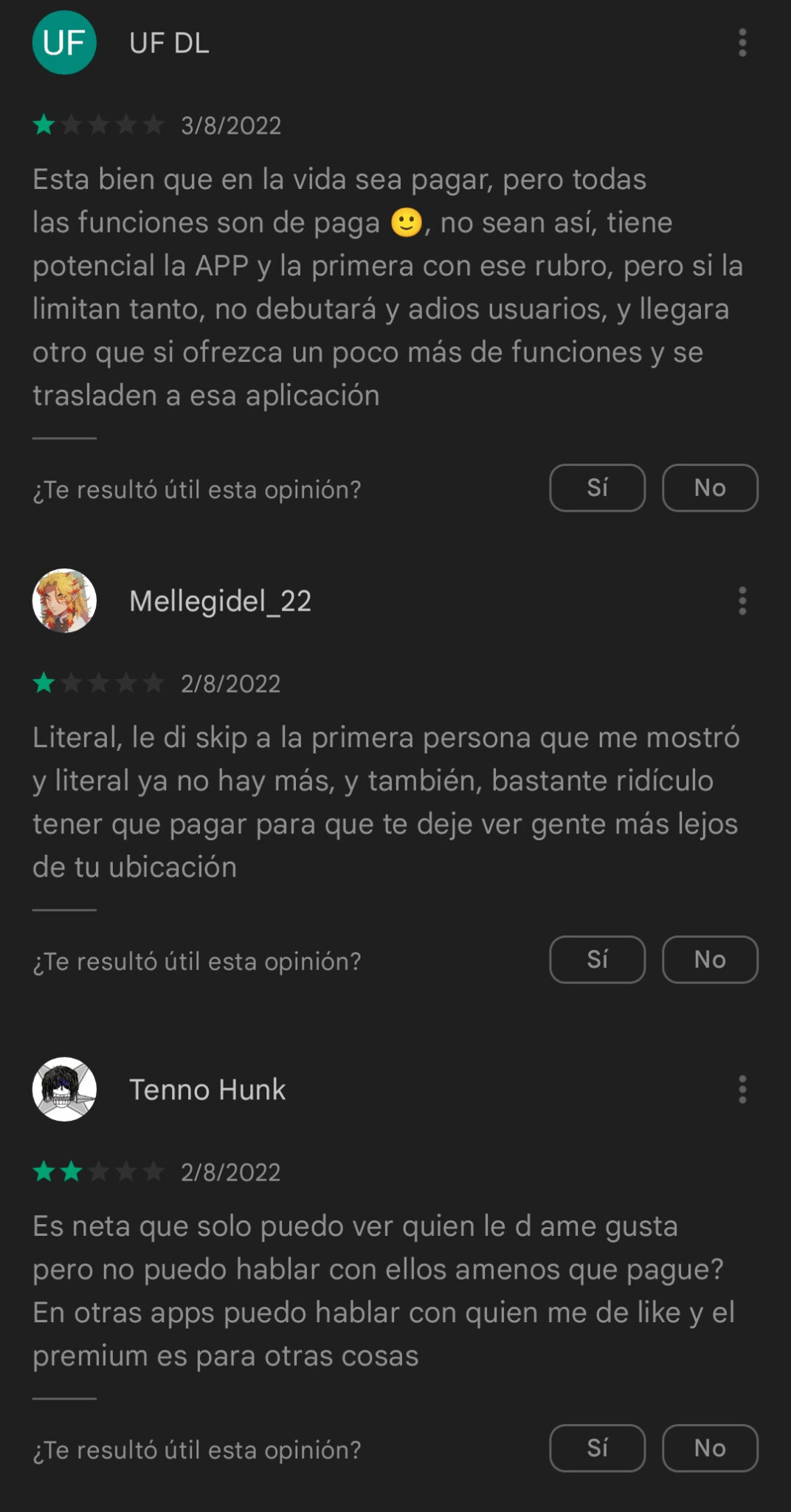Open the three-dot menu on Tenno Hunk's review
Viewport: 791px width, 1512px height.
click(x=742, y=1090)
